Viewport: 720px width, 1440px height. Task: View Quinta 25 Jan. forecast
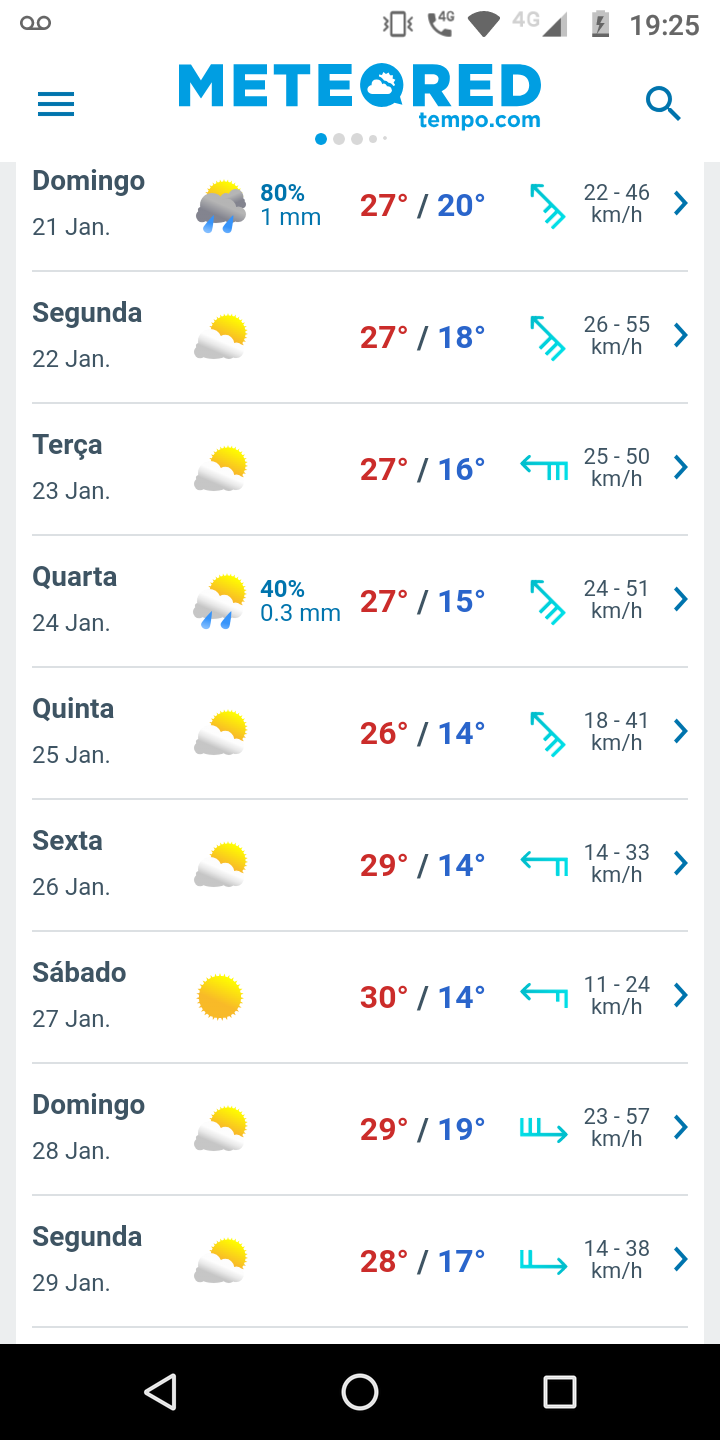[360, 733]
